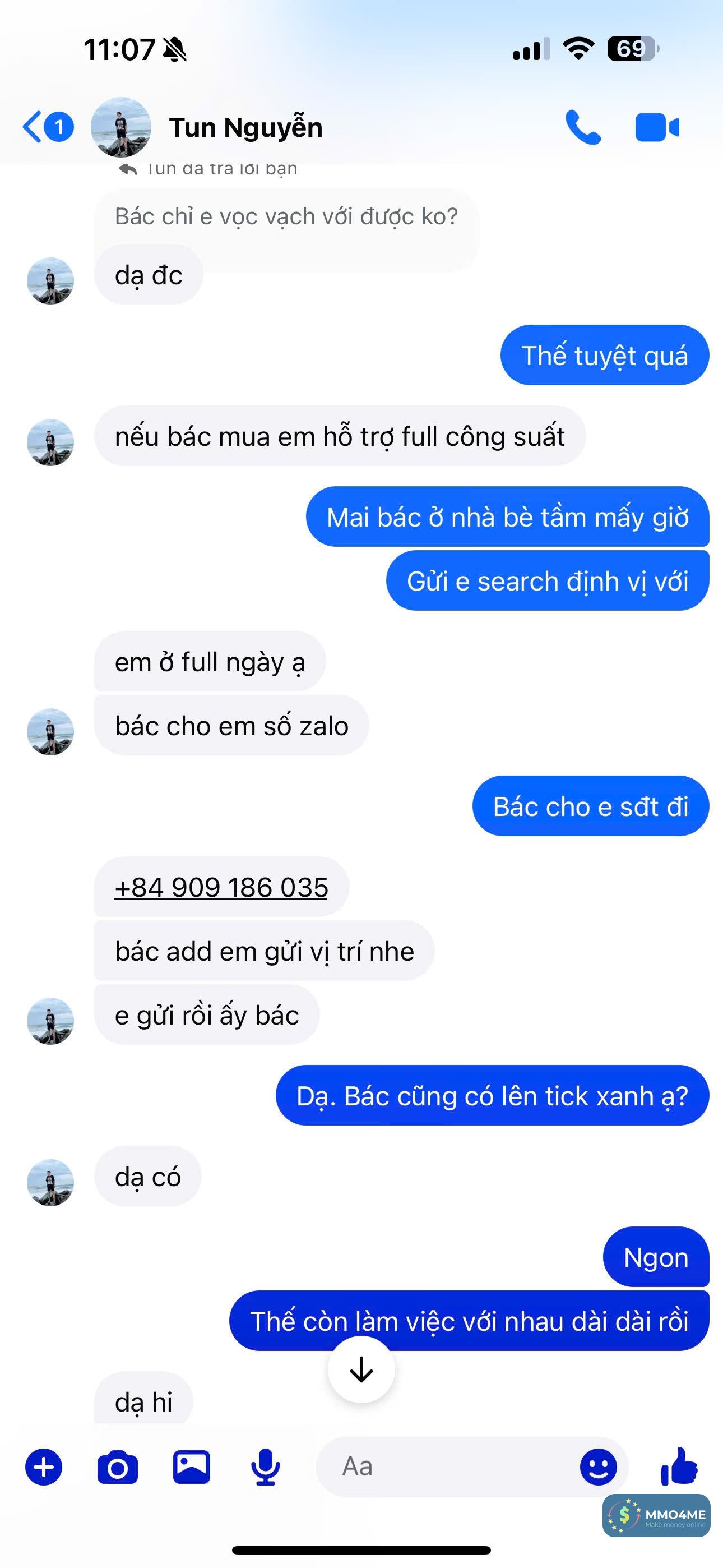
Task: Open the plus menu for more actions
Action: click(x=44, y=1467)
